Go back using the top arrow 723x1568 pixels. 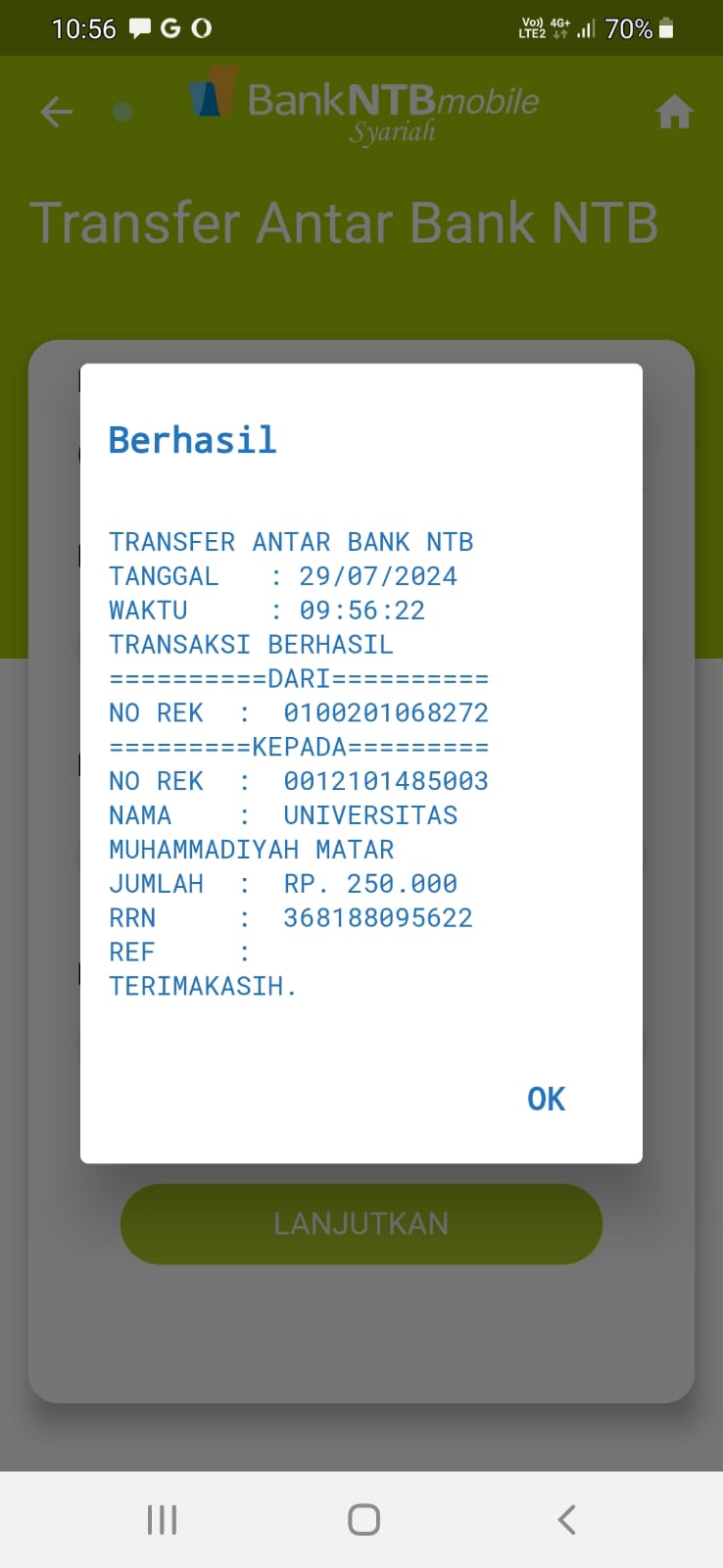pos(57,112)
